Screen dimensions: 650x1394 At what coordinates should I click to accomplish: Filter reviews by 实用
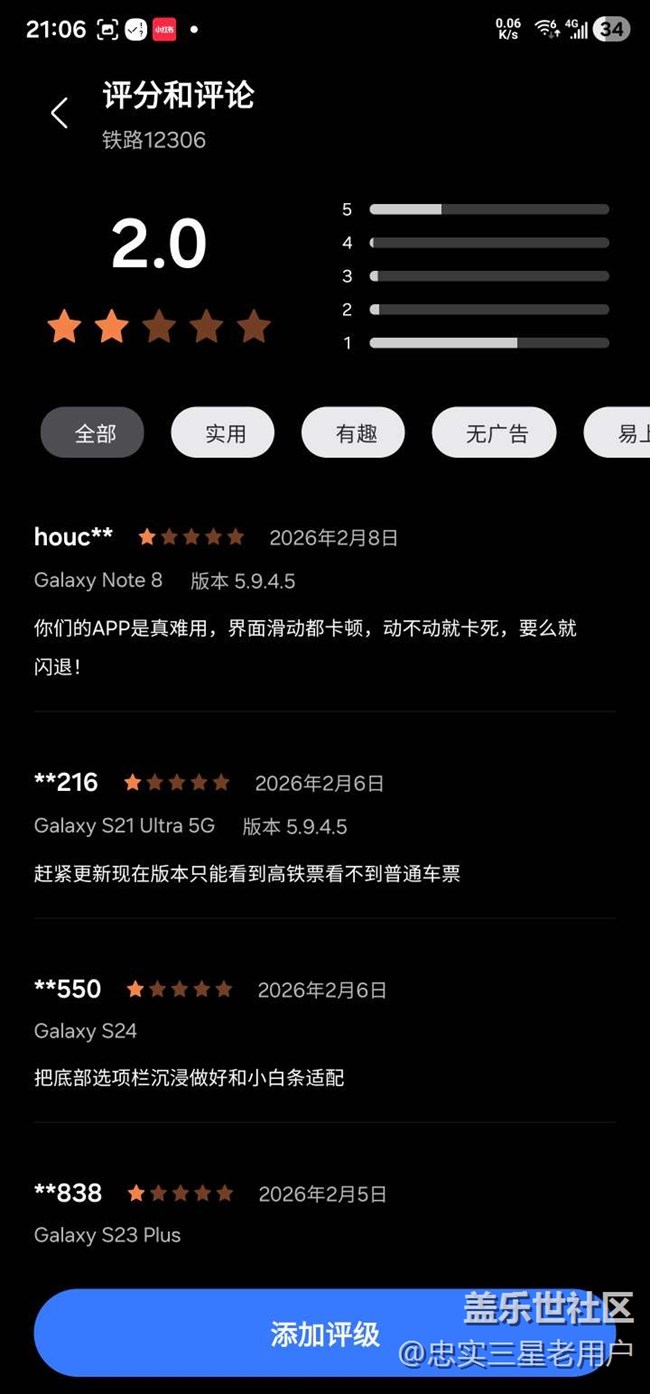(223, 433)
